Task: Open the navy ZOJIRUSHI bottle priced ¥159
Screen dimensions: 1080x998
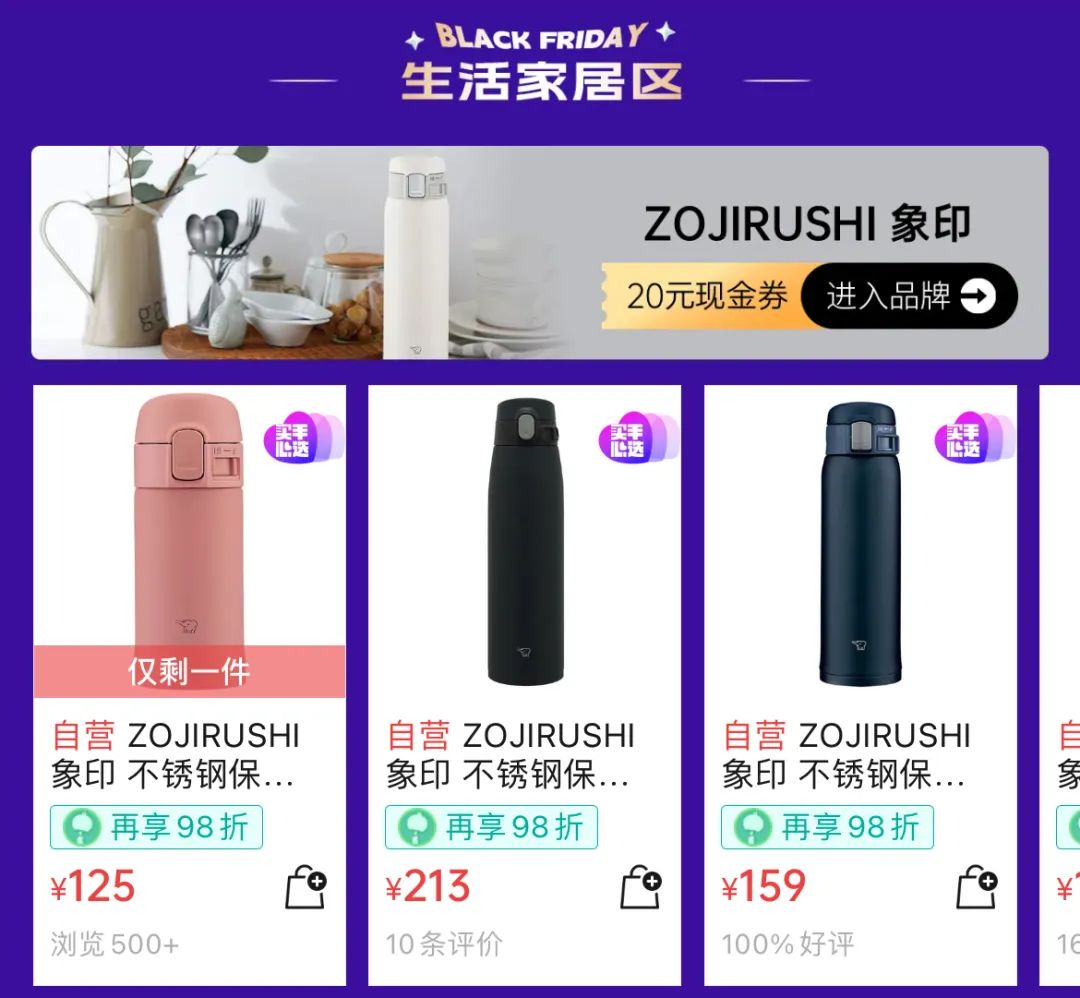Action: [x=860, y=540]
